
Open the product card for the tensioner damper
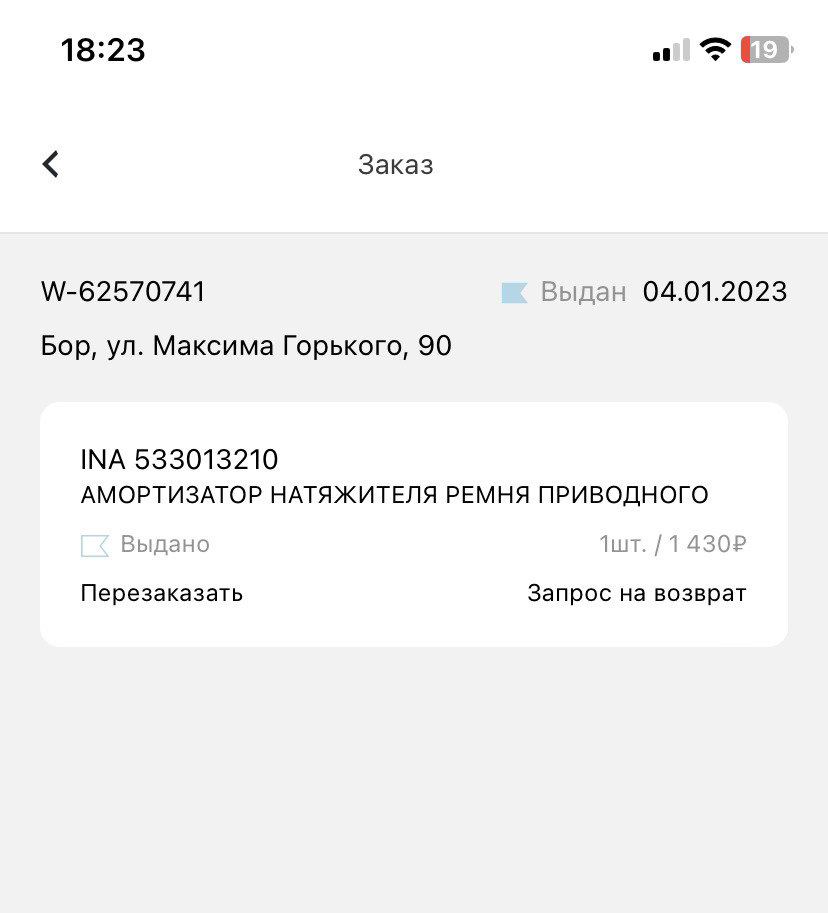click(x=414, y=475)
